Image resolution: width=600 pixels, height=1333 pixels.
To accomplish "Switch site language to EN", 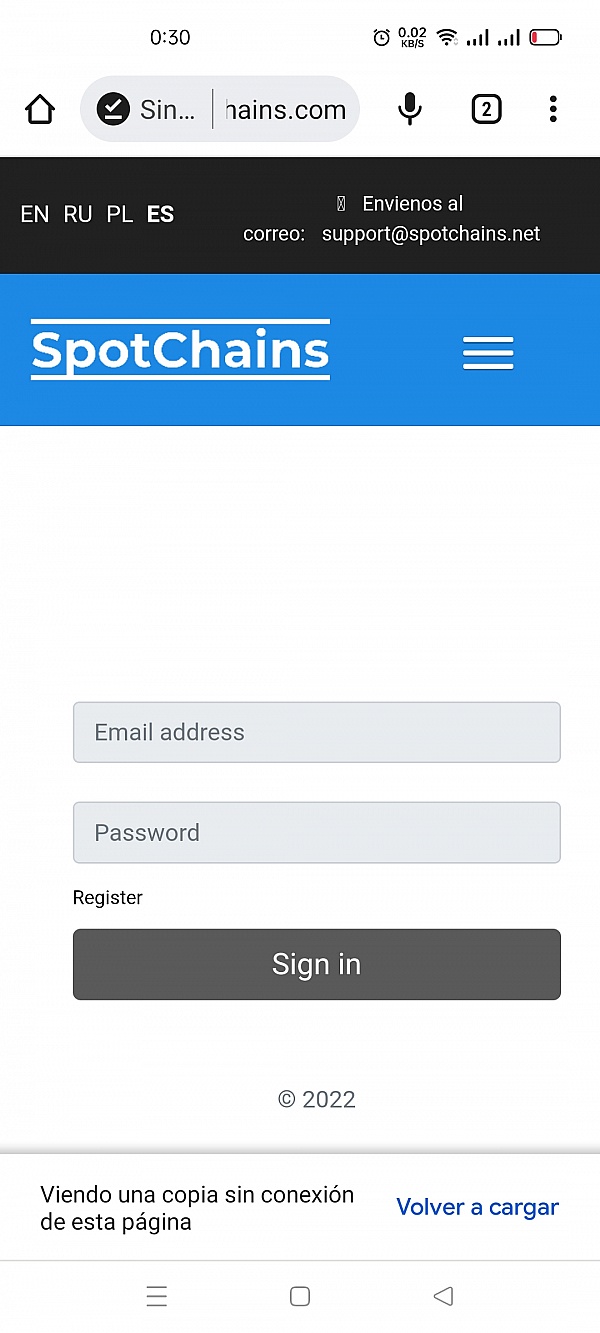I will click(x=34, y=214).
